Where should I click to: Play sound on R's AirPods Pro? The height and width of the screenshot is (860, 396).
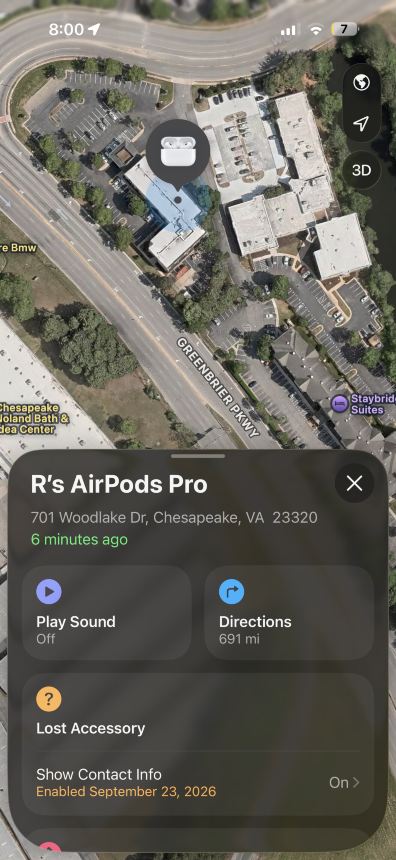tap(106, 612)
